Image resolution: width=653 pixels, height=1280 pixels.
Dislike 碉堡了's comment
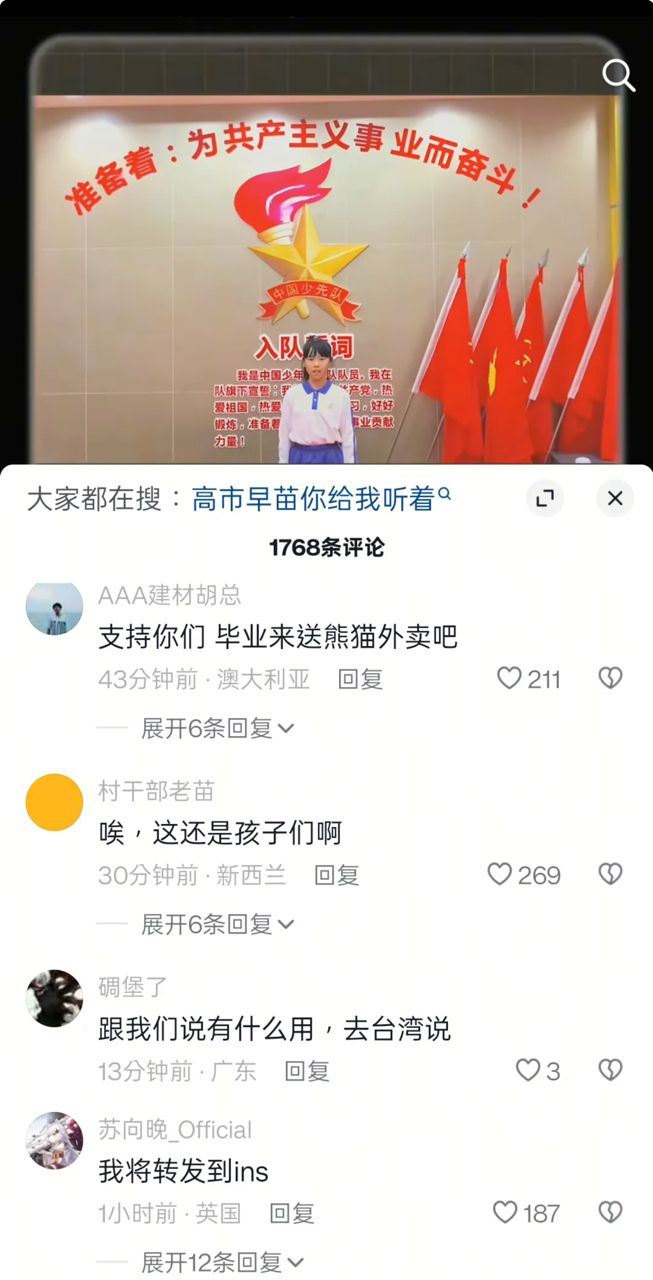point(610,1071)
